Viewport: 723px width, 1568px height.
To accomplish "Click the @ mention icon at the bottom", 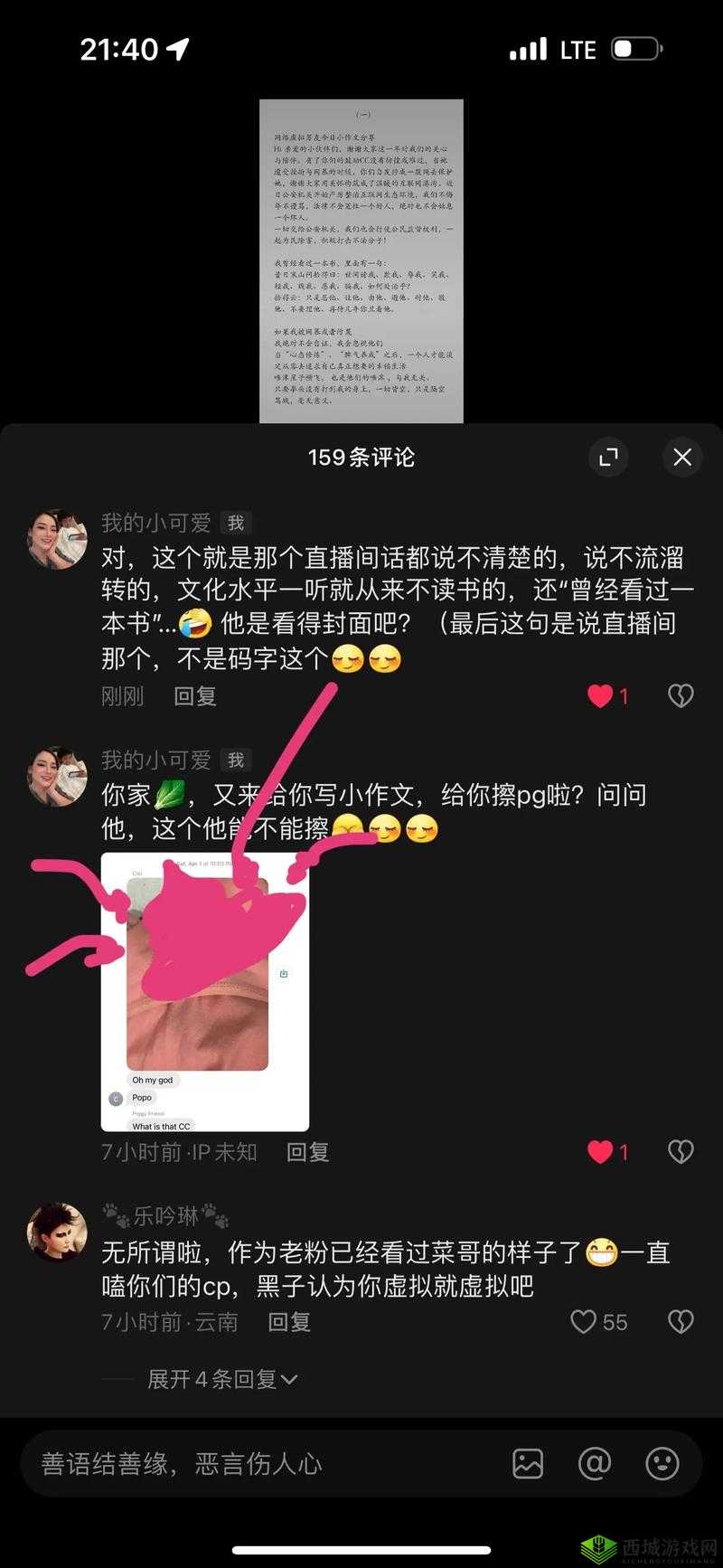I will 596,1463.
